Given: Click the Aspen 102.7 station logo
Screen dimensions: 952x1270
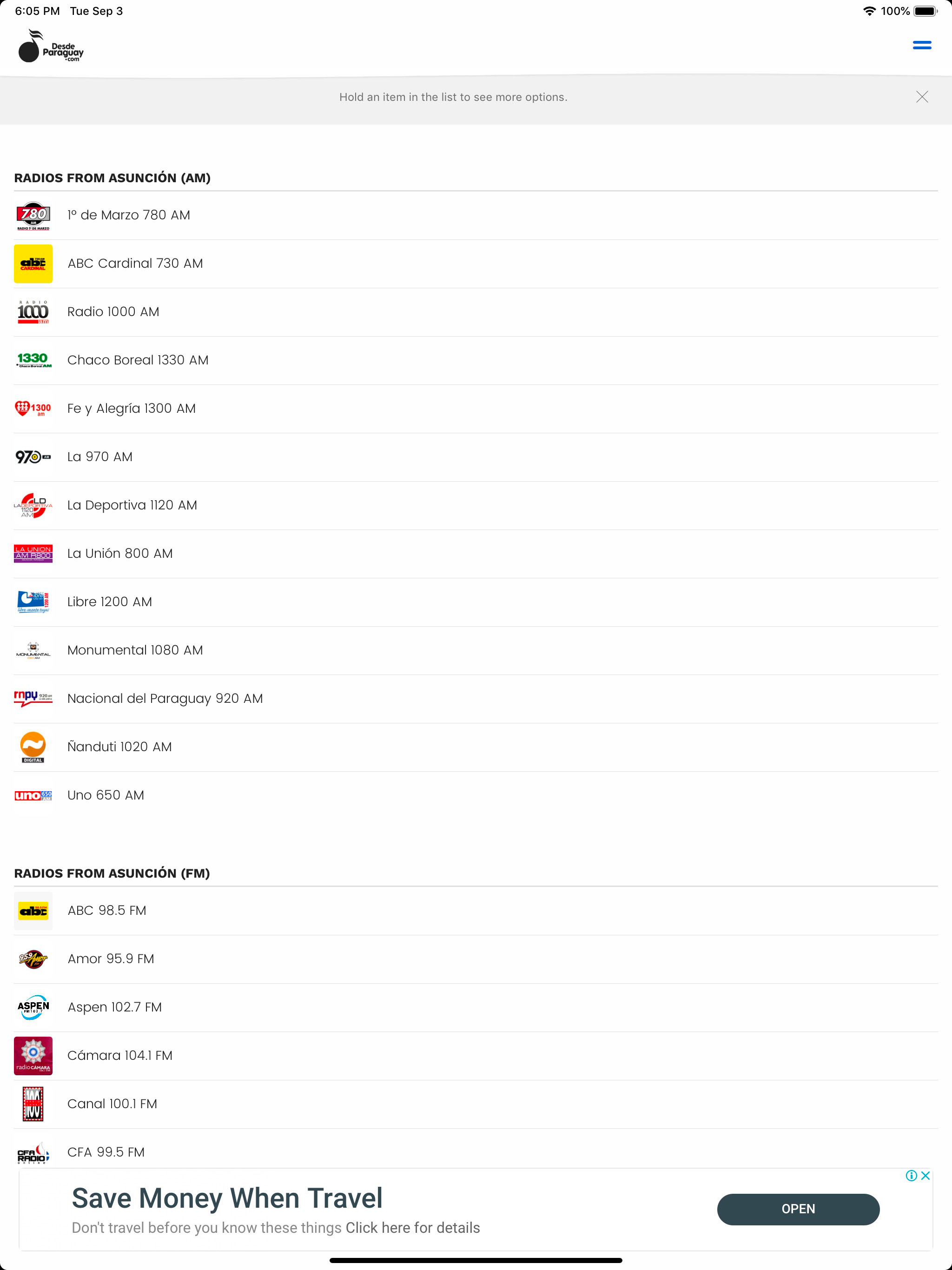Looking at the screenshot, I should pos(33,1006).
